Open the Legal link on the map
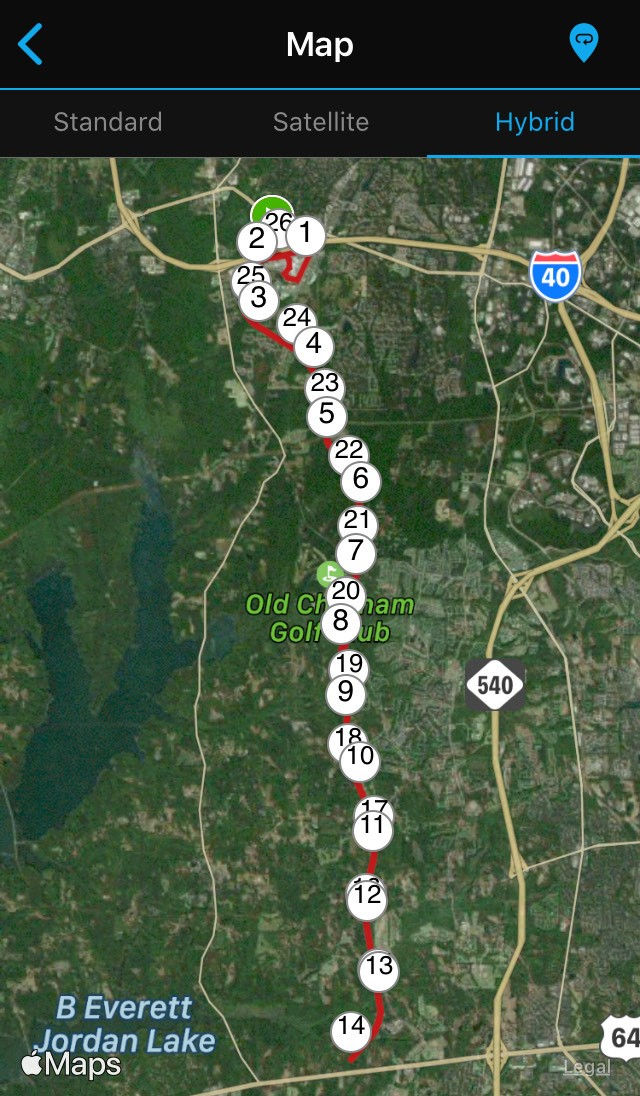This screenshot has height=1096, width=640. [586, 1067]
